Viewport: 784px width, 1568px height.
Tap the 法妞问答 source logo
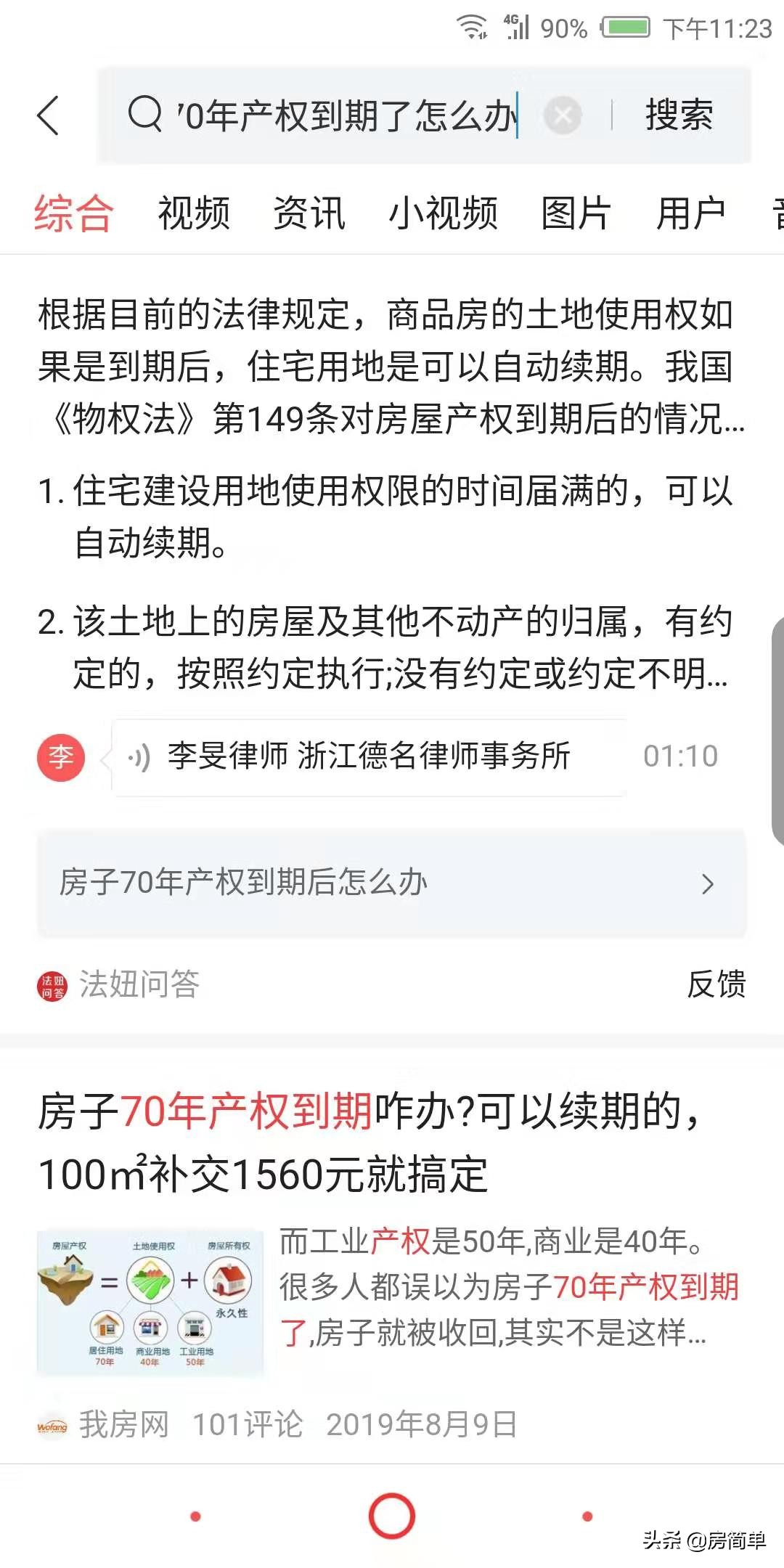click(52, 984)
